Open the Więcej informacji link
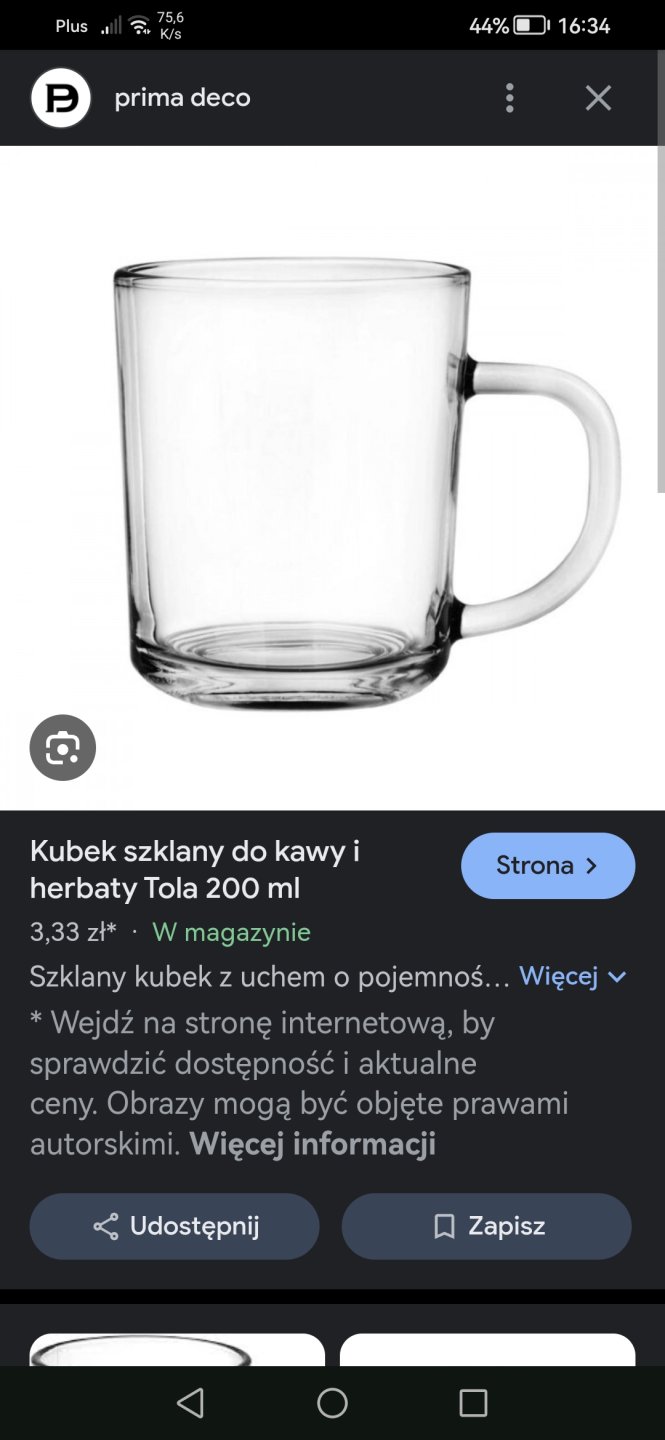Screen dimensions: 665x1440 click(x=312, y=1143)
